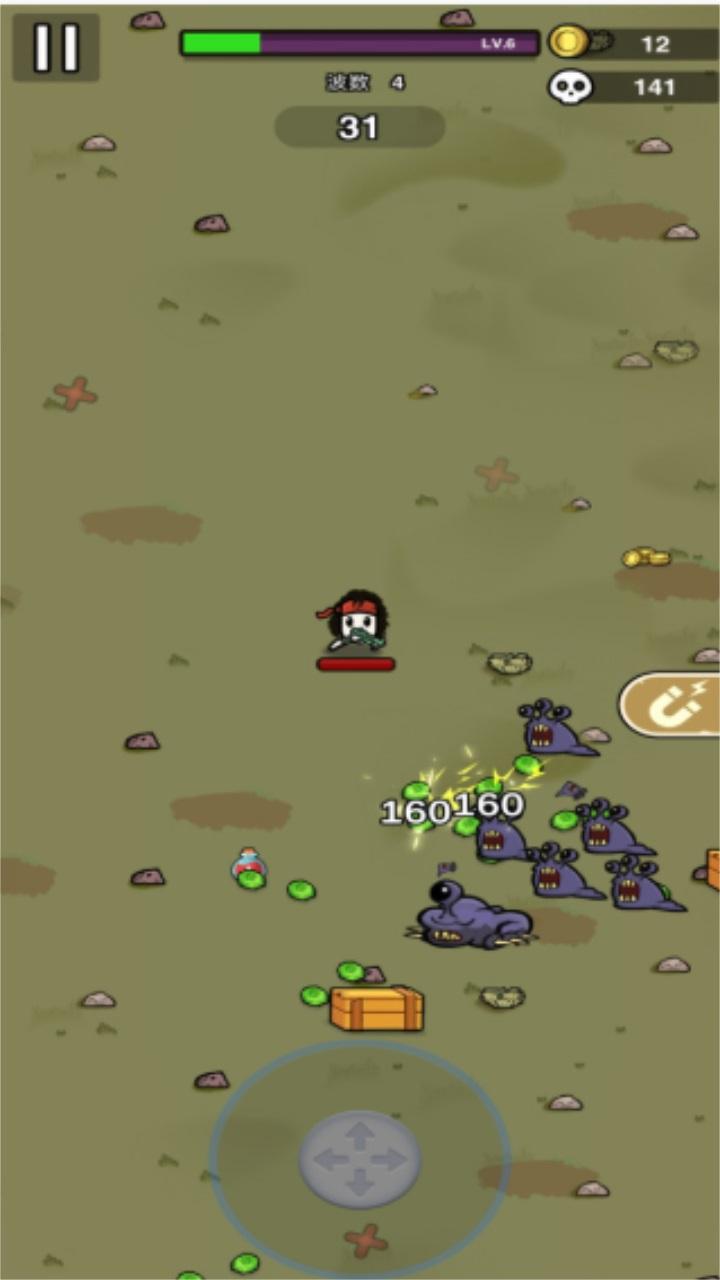Tap the virtual joystick directional pad
720x1280 pixels.
[x=360, y=1160]
